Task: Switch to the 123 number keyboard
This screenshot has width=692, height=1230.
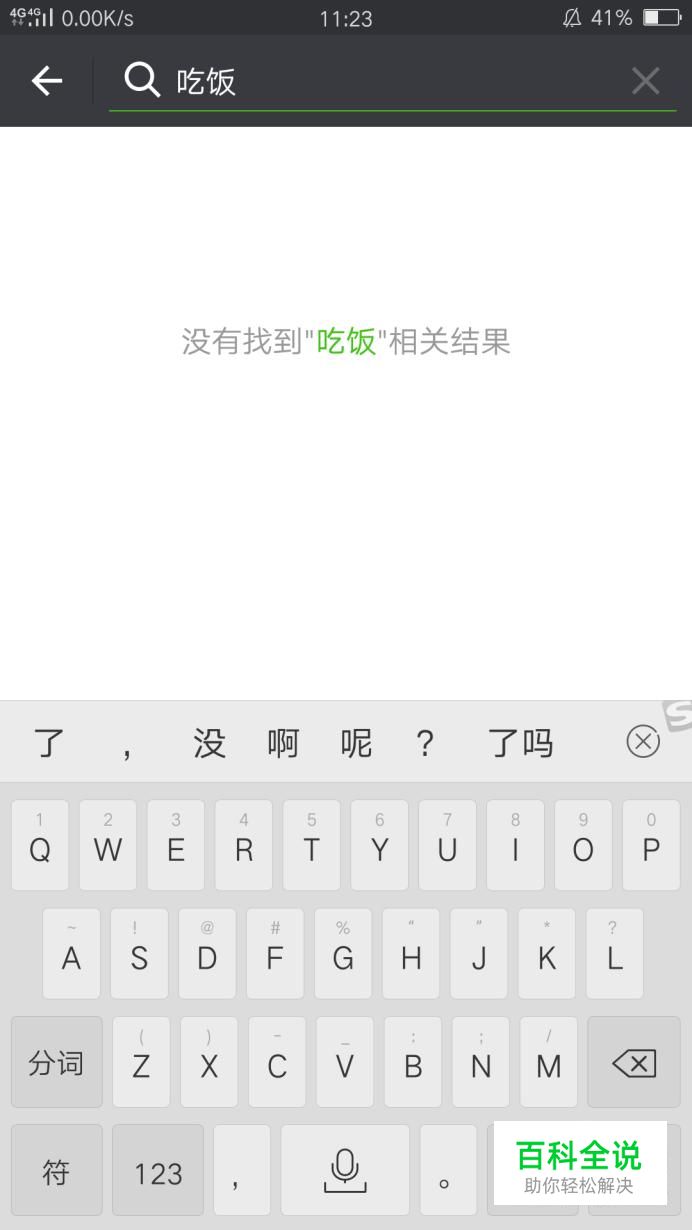Action: point(158,1172)
